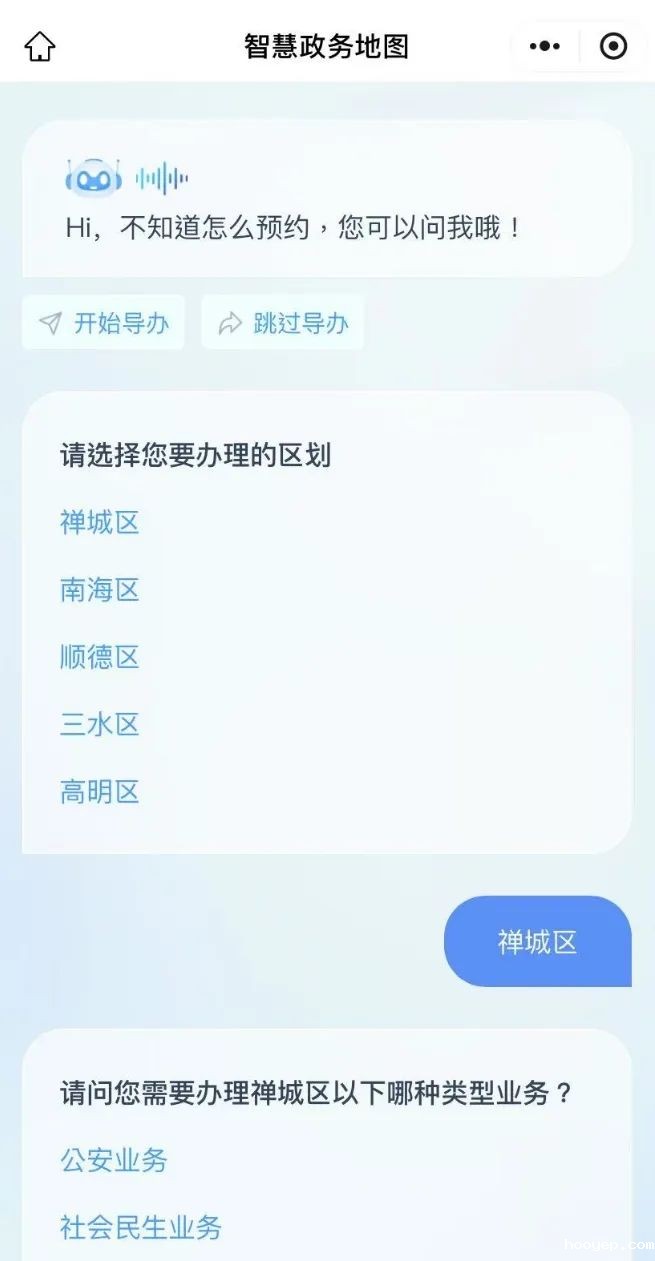Tap 开始导办 to start guidance
Viewport: 655px width, 1261px height.
[x=104, y=323]
